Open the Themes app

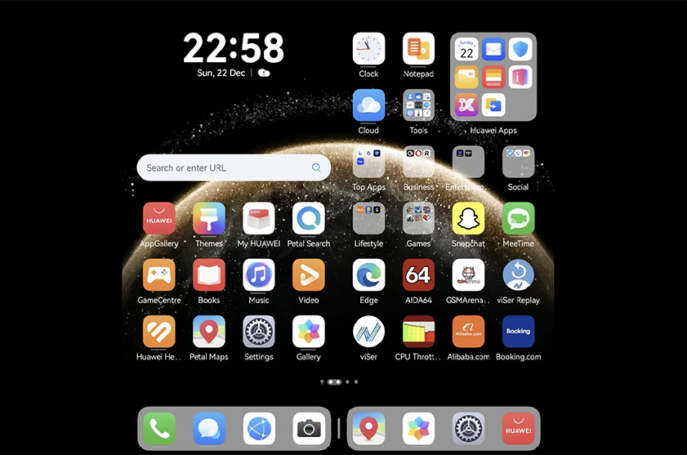tap(209, 219)
